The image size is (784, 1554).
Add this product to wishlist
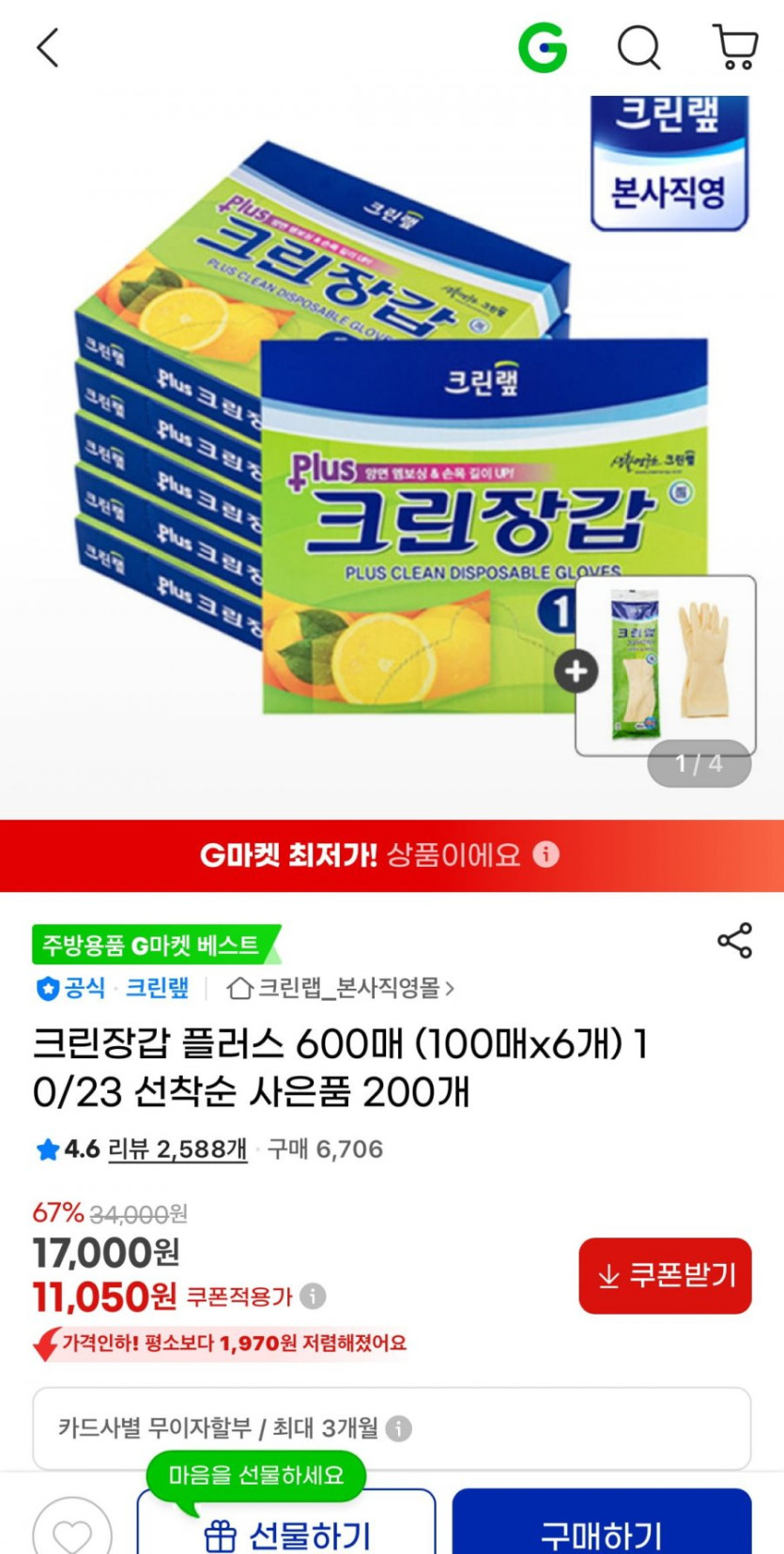72,1531
